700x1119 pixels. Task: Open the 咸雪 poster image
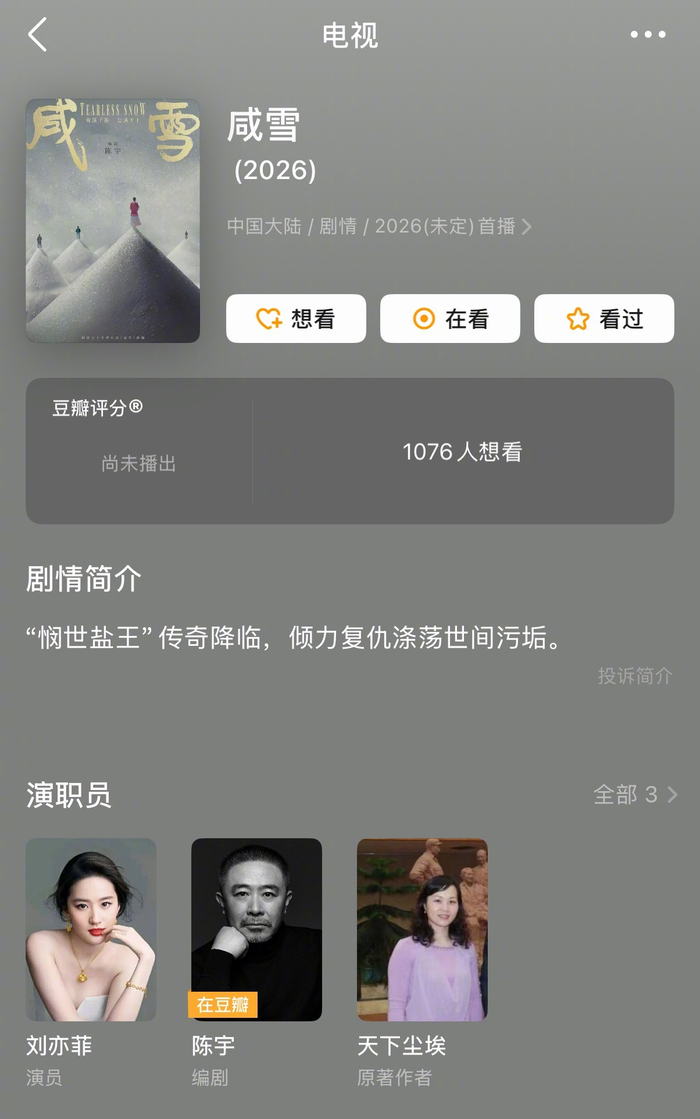click(113, 221)
